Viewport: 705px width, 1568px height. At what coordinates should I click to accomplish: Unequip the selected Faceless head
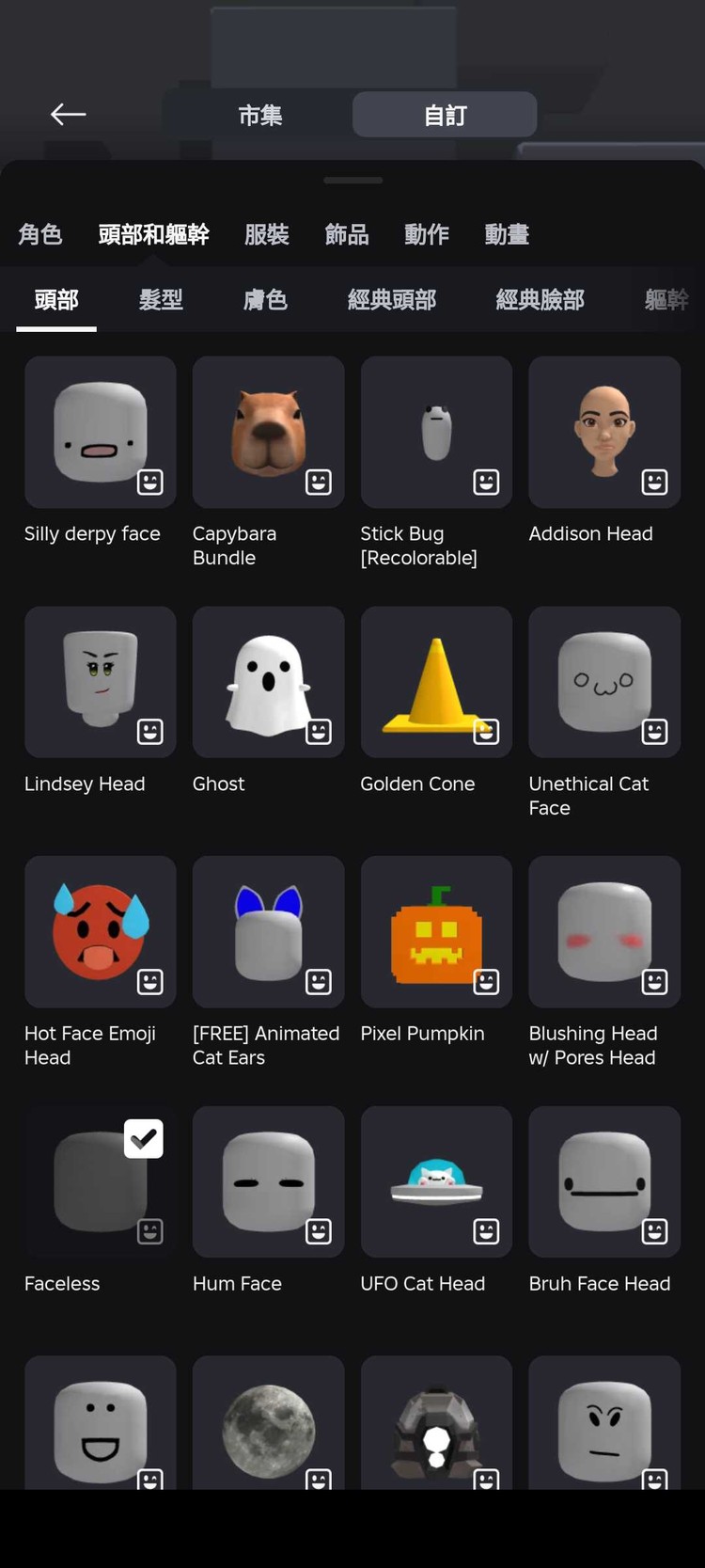pos(101,1182)
